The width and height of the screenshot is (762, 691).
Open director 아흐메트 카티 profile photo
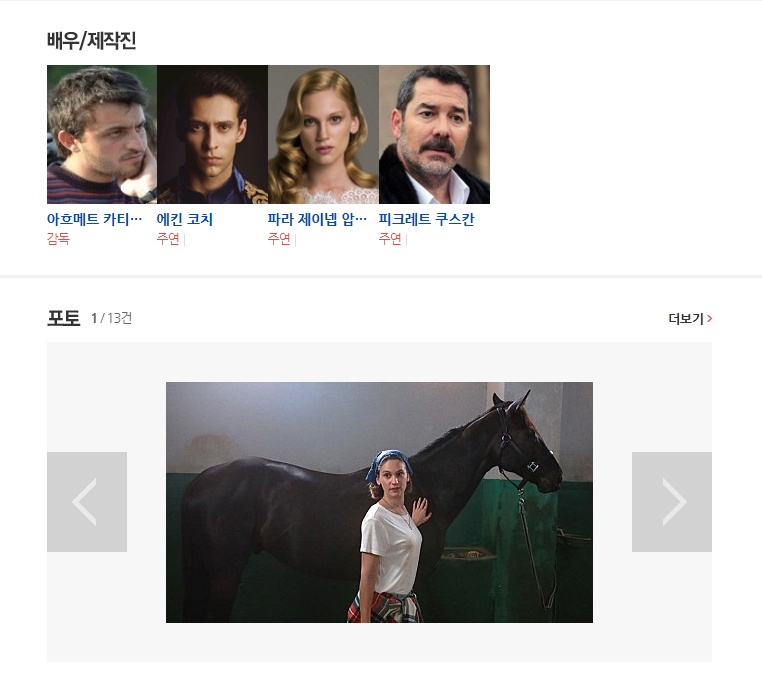click(x=102, y=134)
